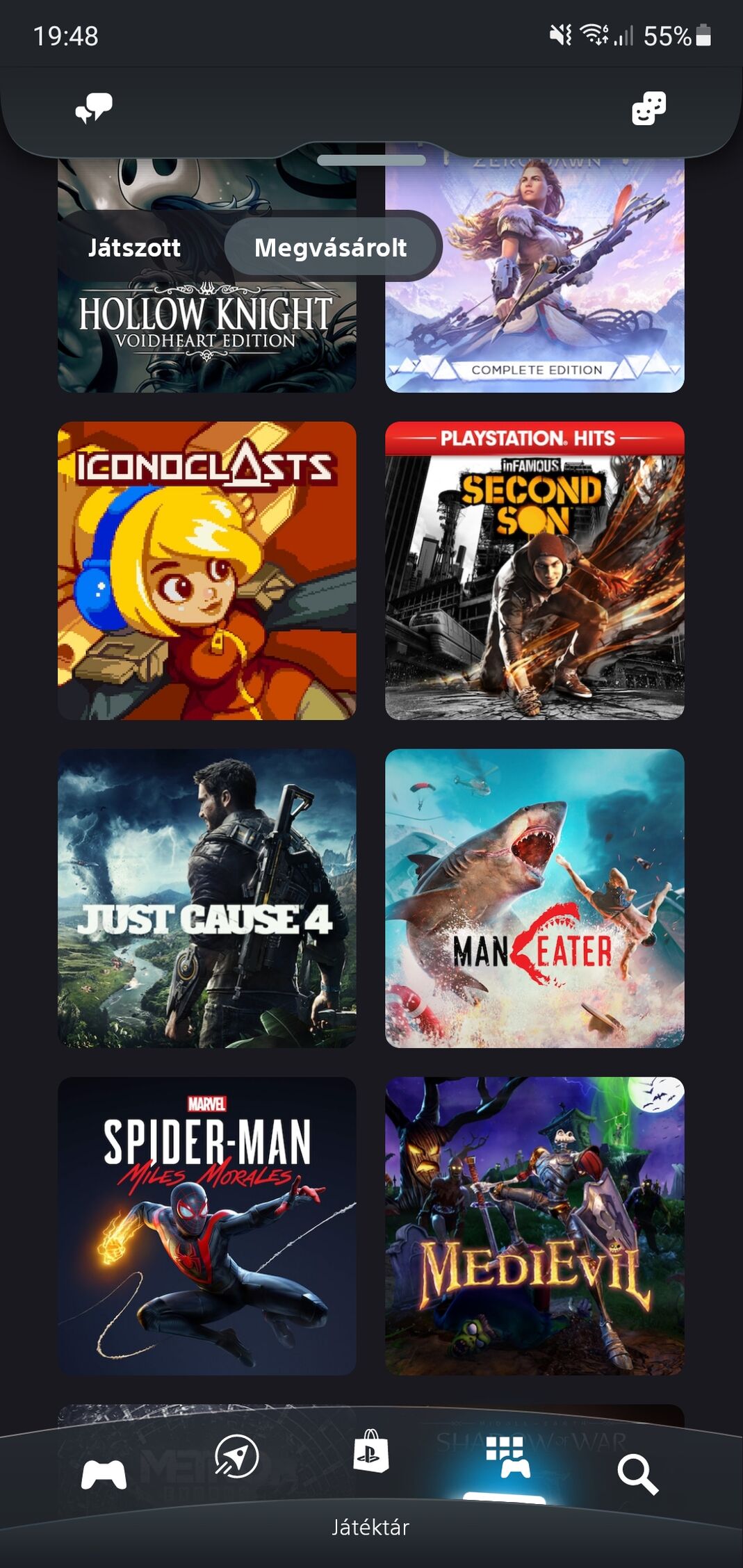Viewport: 743px width, 1568px height.
Task: Open the search magnifier tab
Action: [x=637, y=1474]
